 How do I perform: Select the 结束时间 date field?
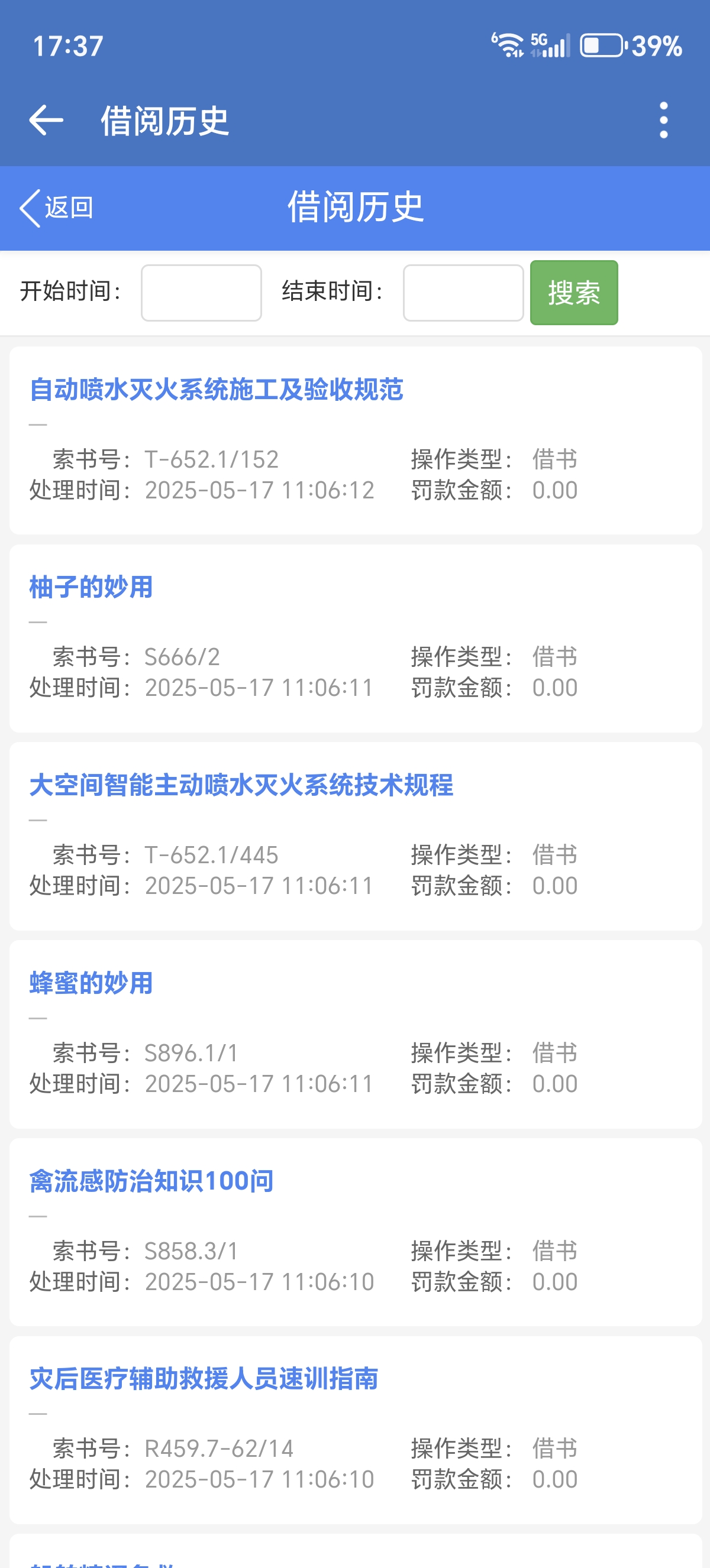click(463, 293)
